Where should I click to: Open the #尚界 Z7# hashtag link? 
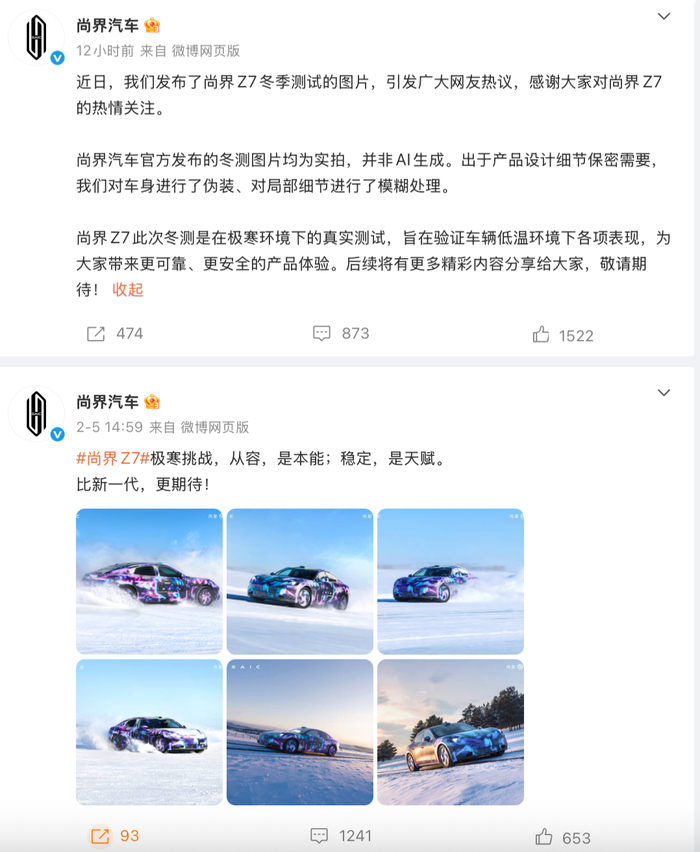[113, 459]
